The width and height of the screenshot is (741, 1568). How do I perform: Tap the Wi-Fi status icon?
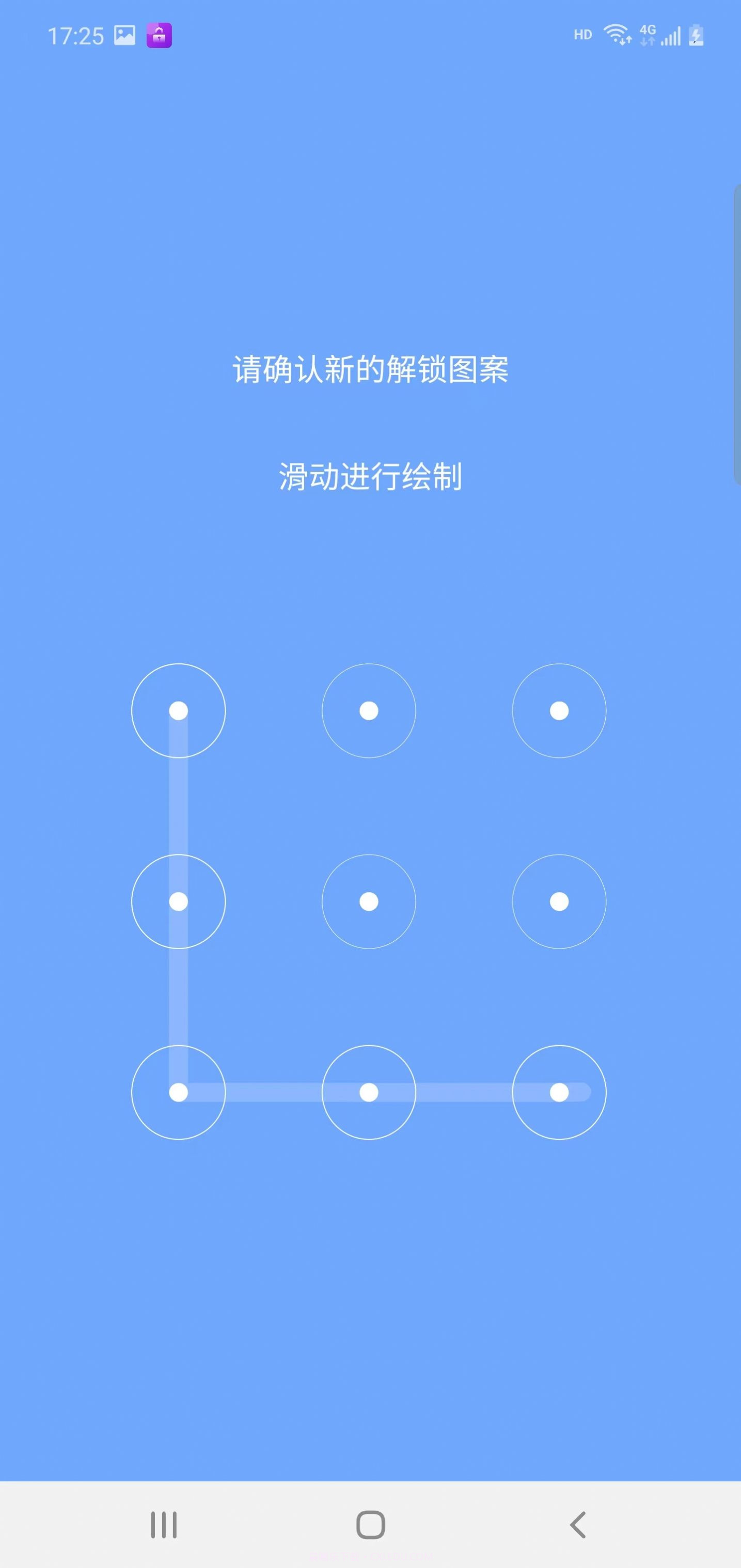coord(617,35)
